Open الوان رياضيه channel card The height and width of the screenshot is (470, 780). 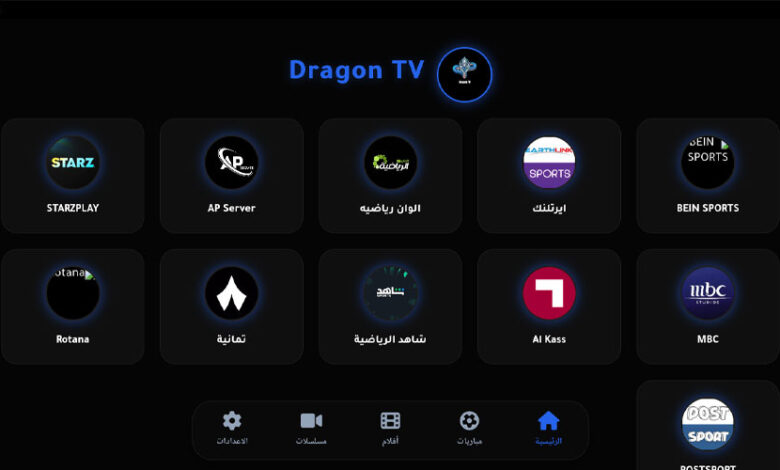point(390,175)
